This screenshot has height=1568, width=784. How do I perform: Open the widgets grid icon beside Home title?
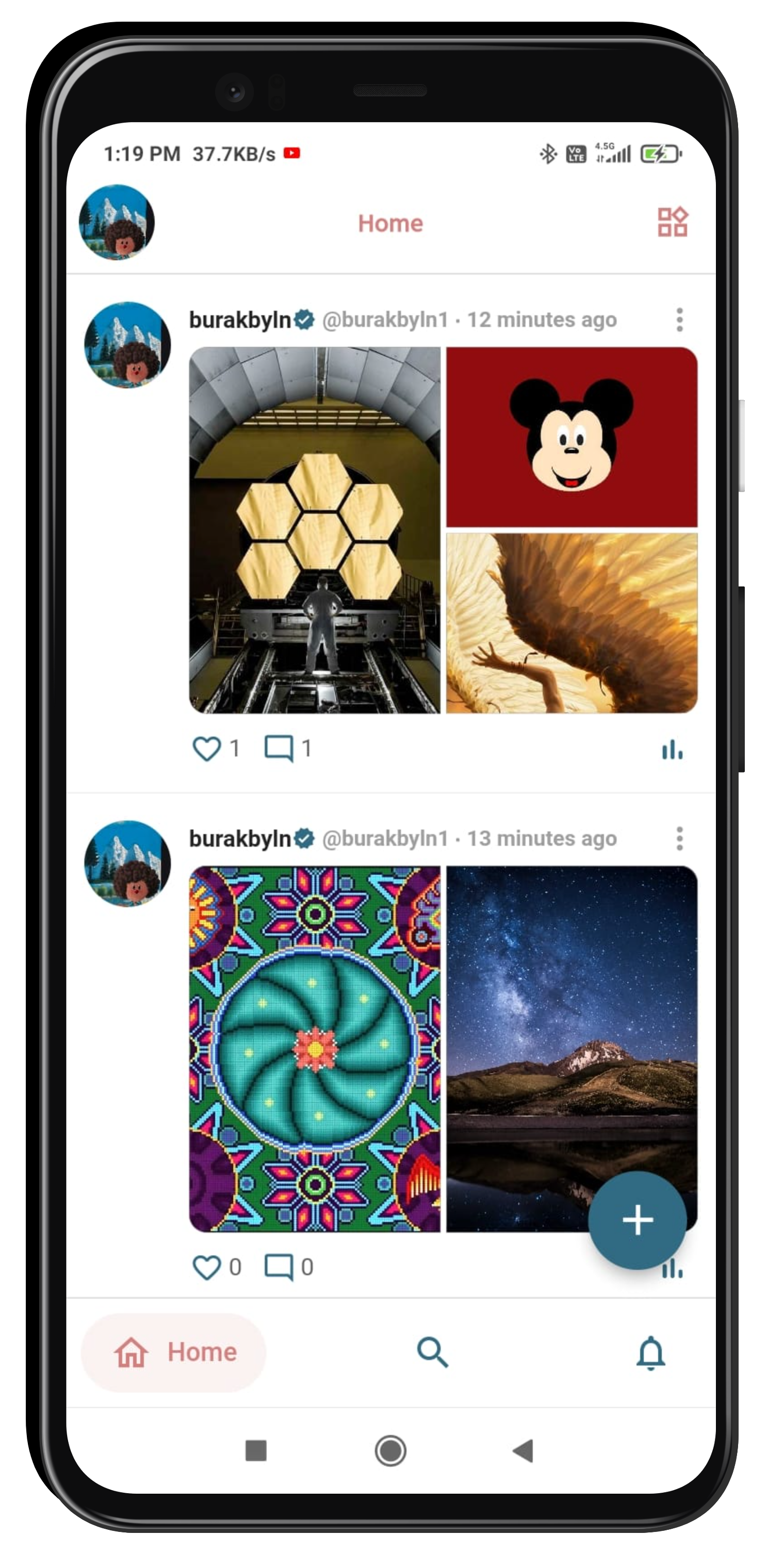(x=672, y=222)
